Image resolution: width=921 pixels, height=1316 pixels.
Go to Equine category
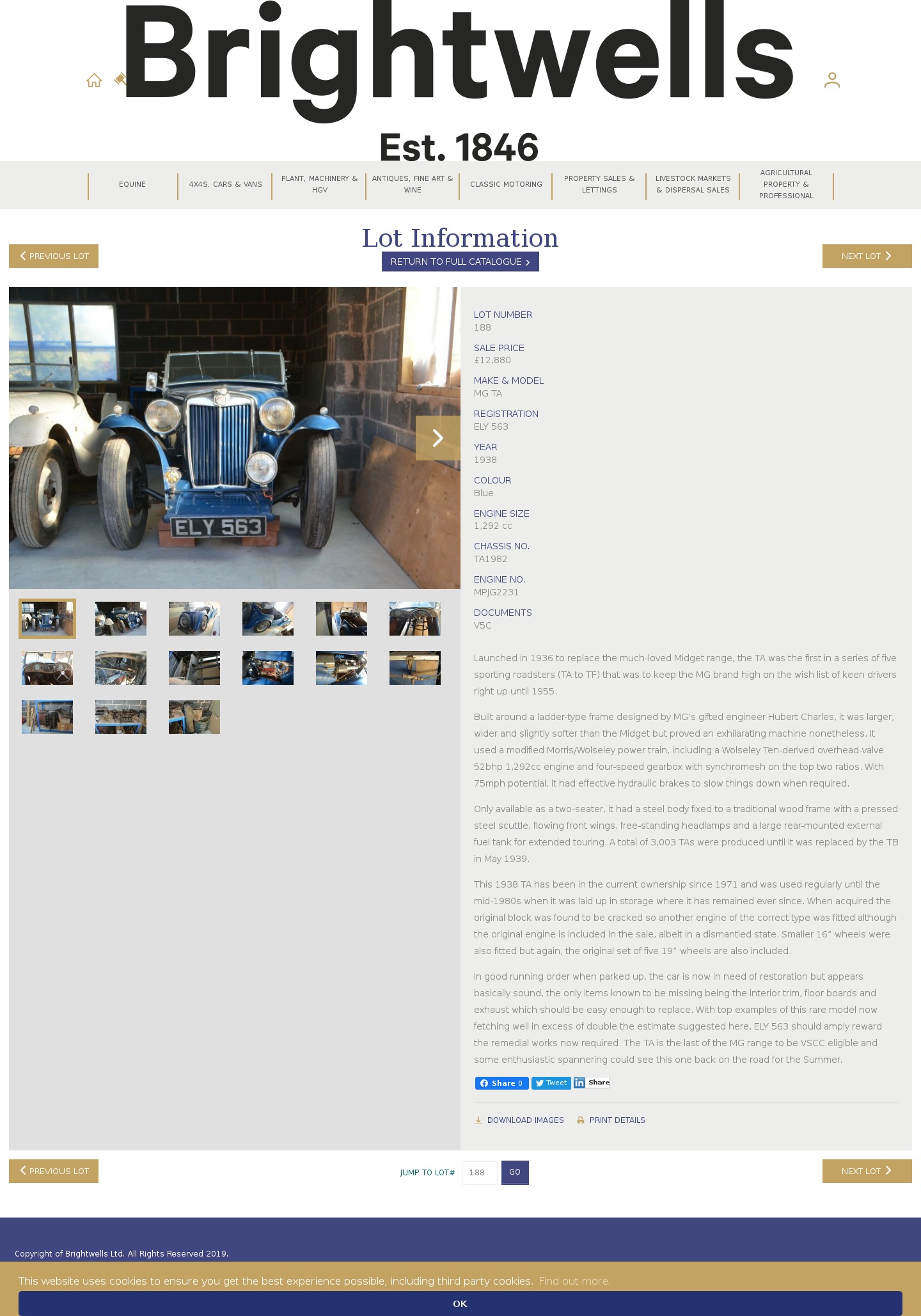132,184
